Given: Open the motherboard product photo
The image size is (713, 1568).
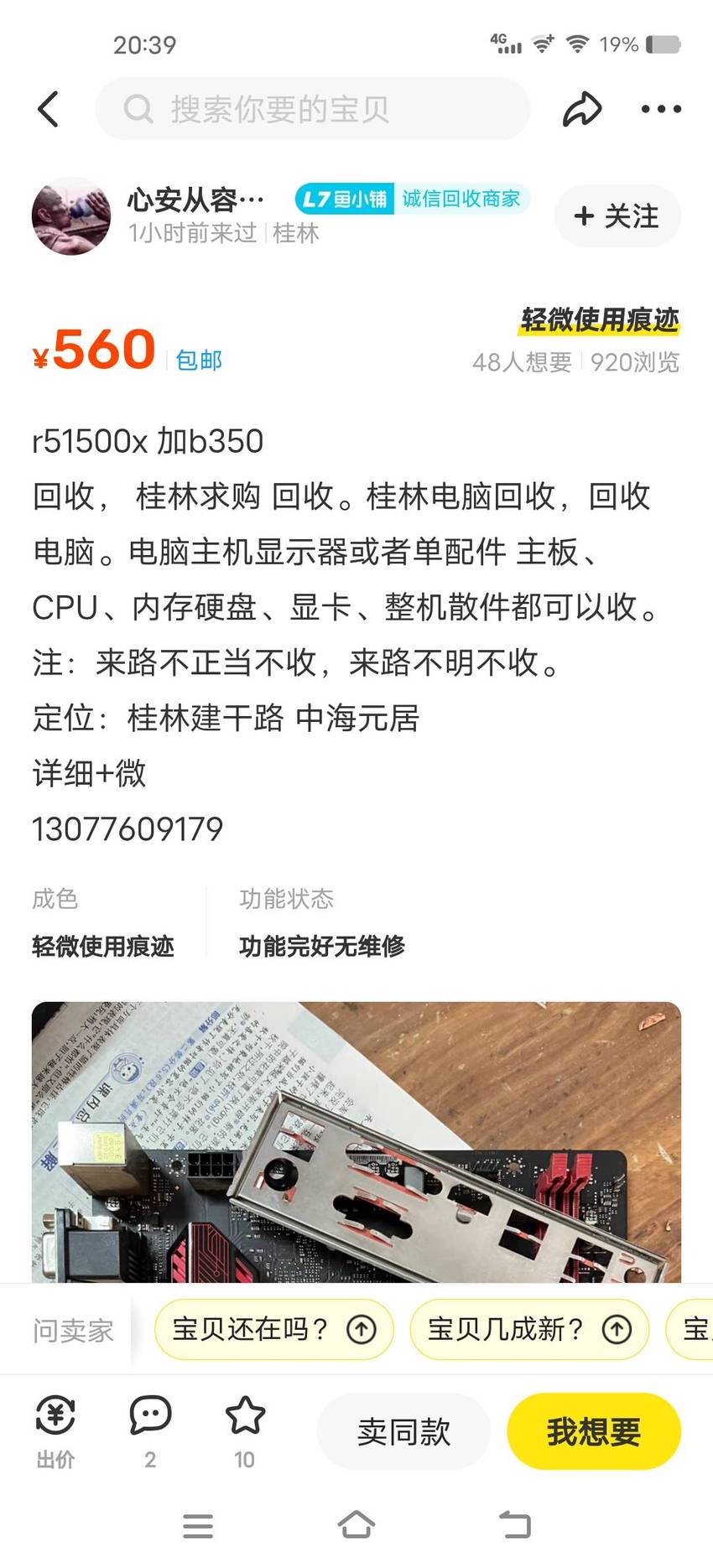Looking at the screenshot, I should pos(356,1142).
